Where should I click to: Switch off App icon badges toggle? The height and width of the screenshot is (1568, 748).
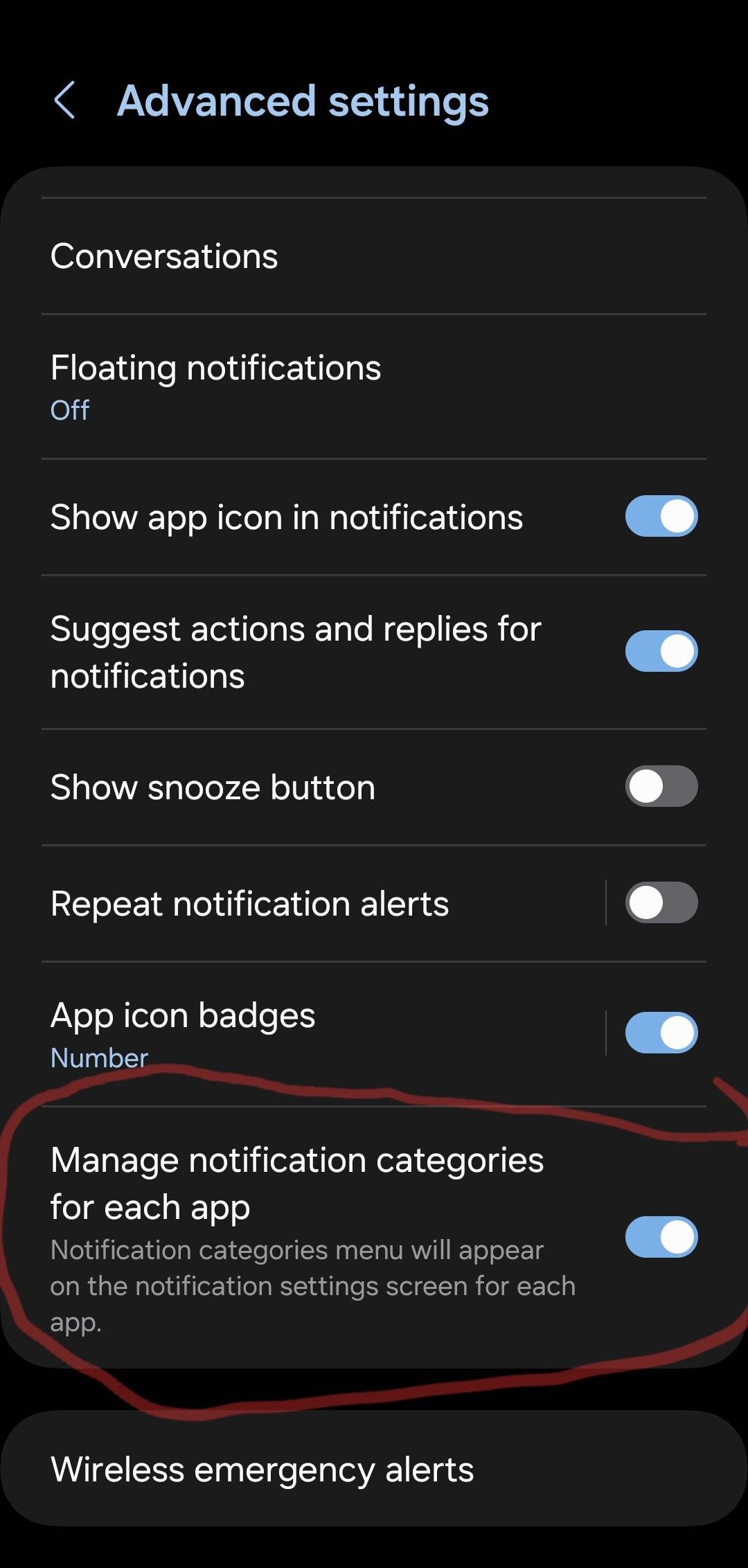click(661, 1033)
